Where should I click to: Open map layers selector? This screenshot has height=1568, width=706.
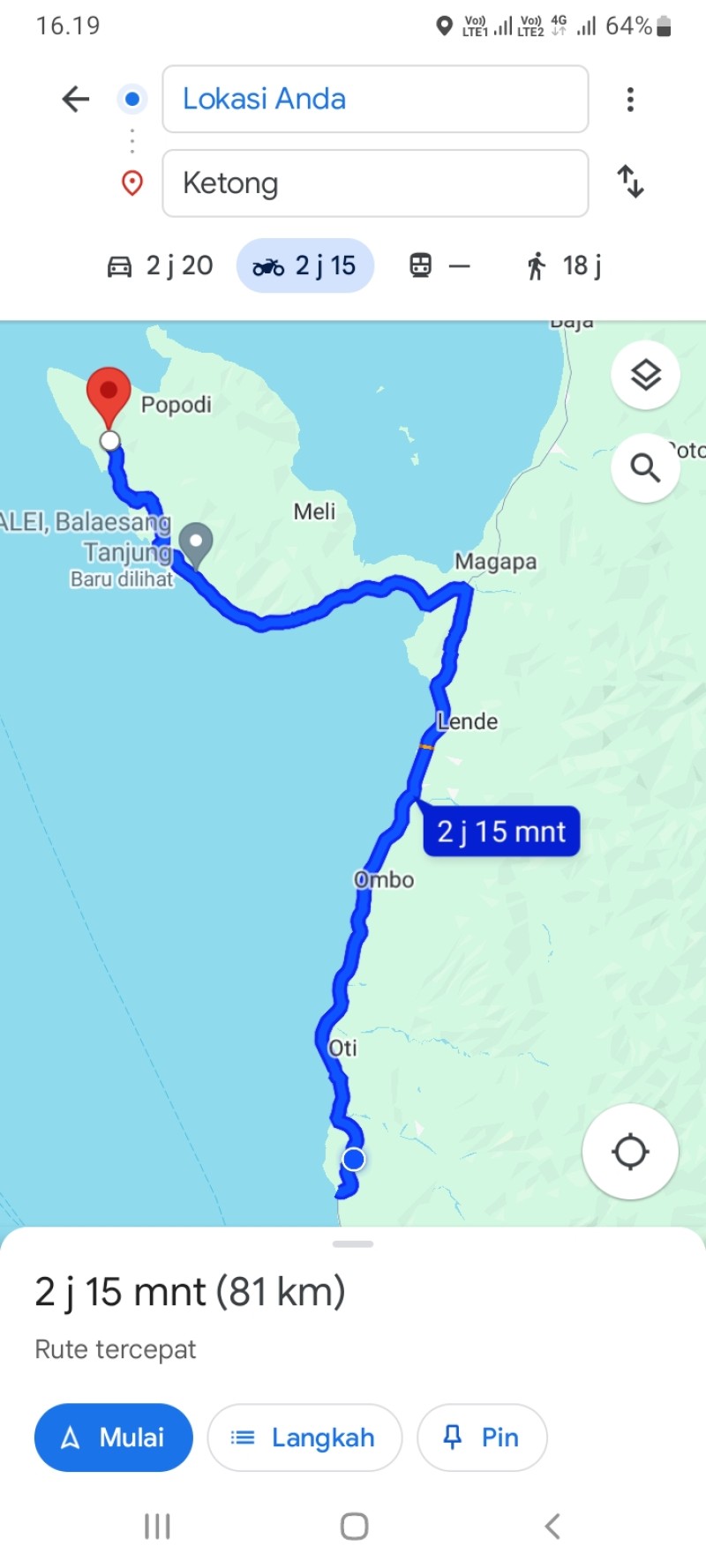pos(645,375)
